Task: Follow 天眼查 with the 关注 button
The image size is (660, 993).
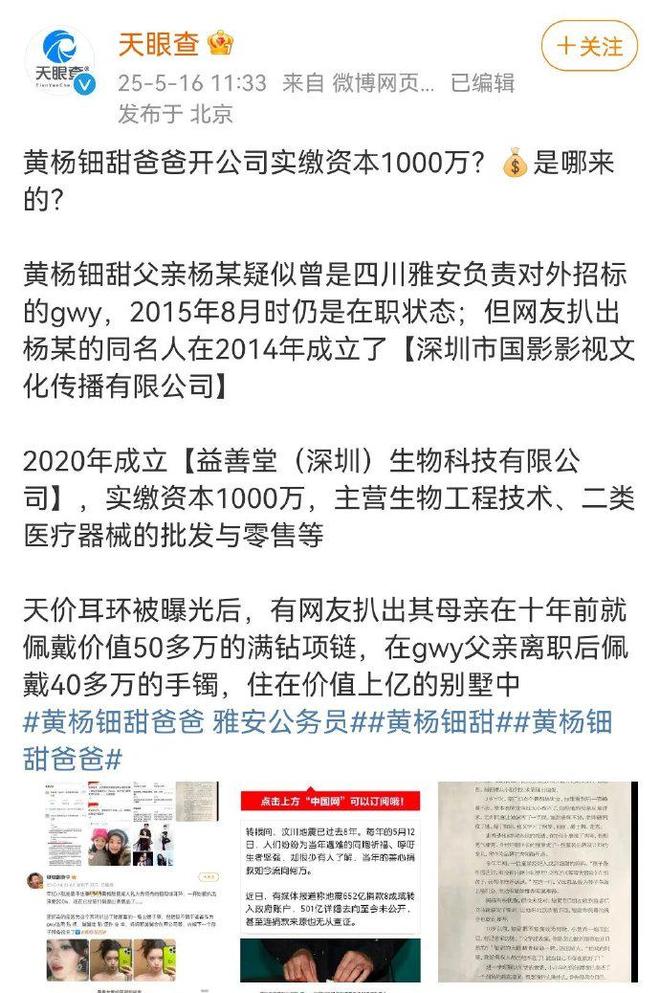Action: click(590, 46)
